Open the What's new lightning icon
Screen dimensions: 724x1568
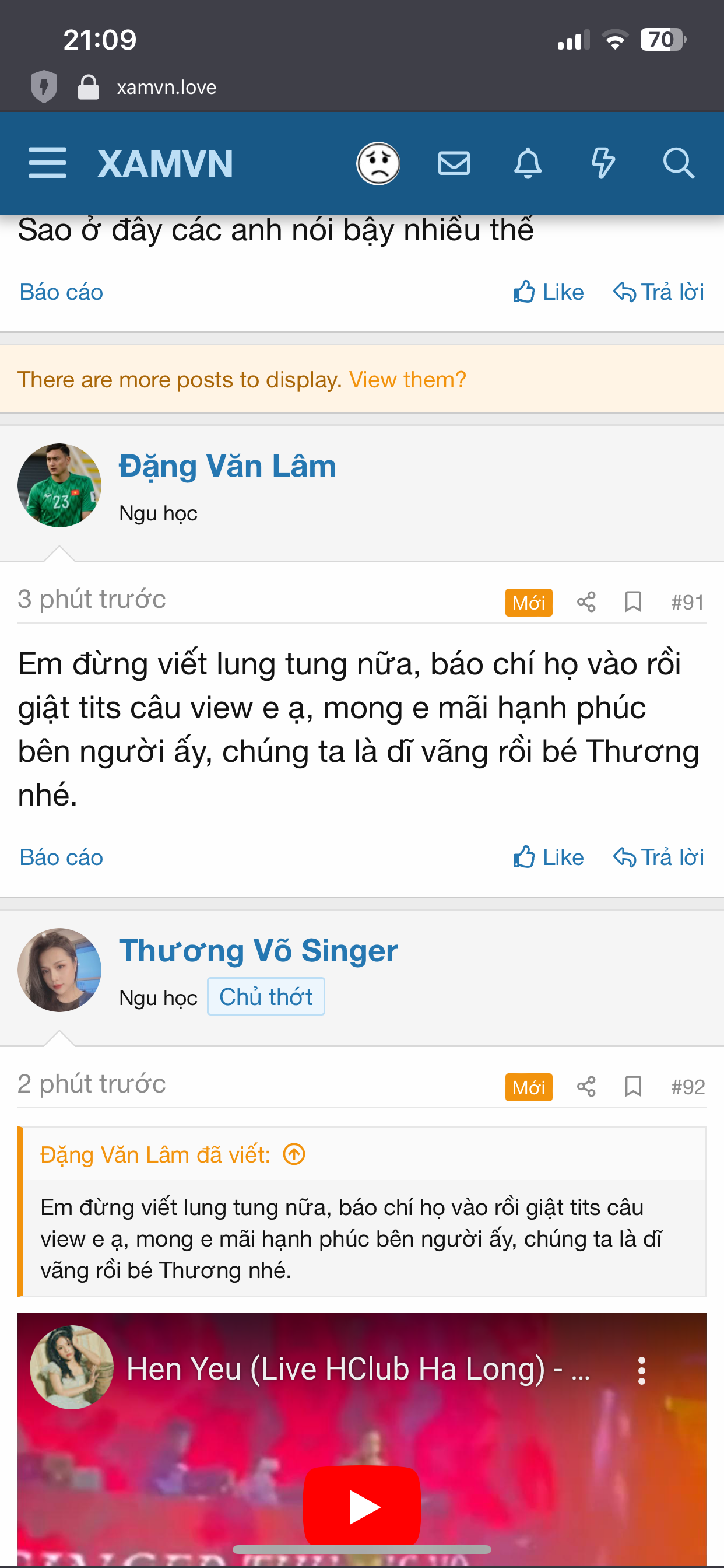(602, 163)
